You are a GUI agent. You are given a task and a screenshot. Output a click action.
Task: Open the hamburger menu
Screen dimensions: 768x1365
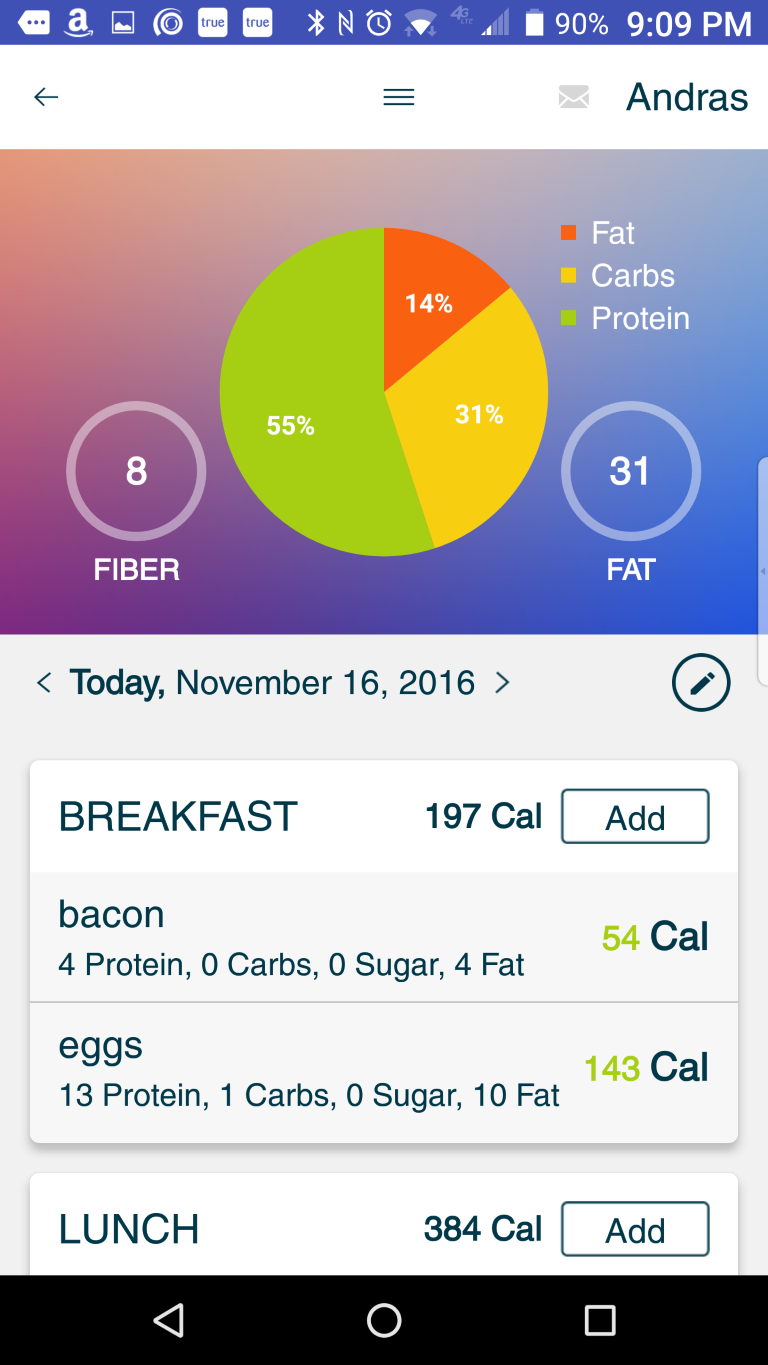pyautogui.click(x=399, y=97)
